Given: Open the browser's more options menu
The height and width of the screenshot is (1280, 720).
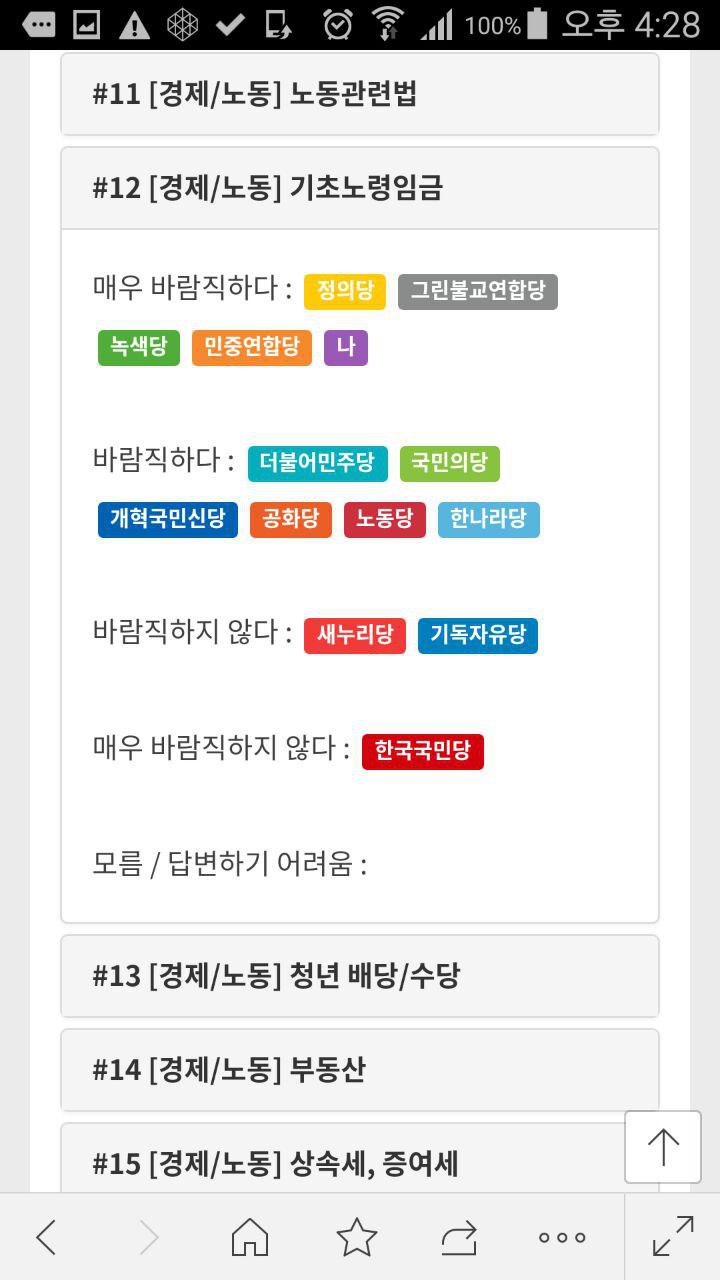Looking at the screenshot, I should click(x=562, y=1238).
